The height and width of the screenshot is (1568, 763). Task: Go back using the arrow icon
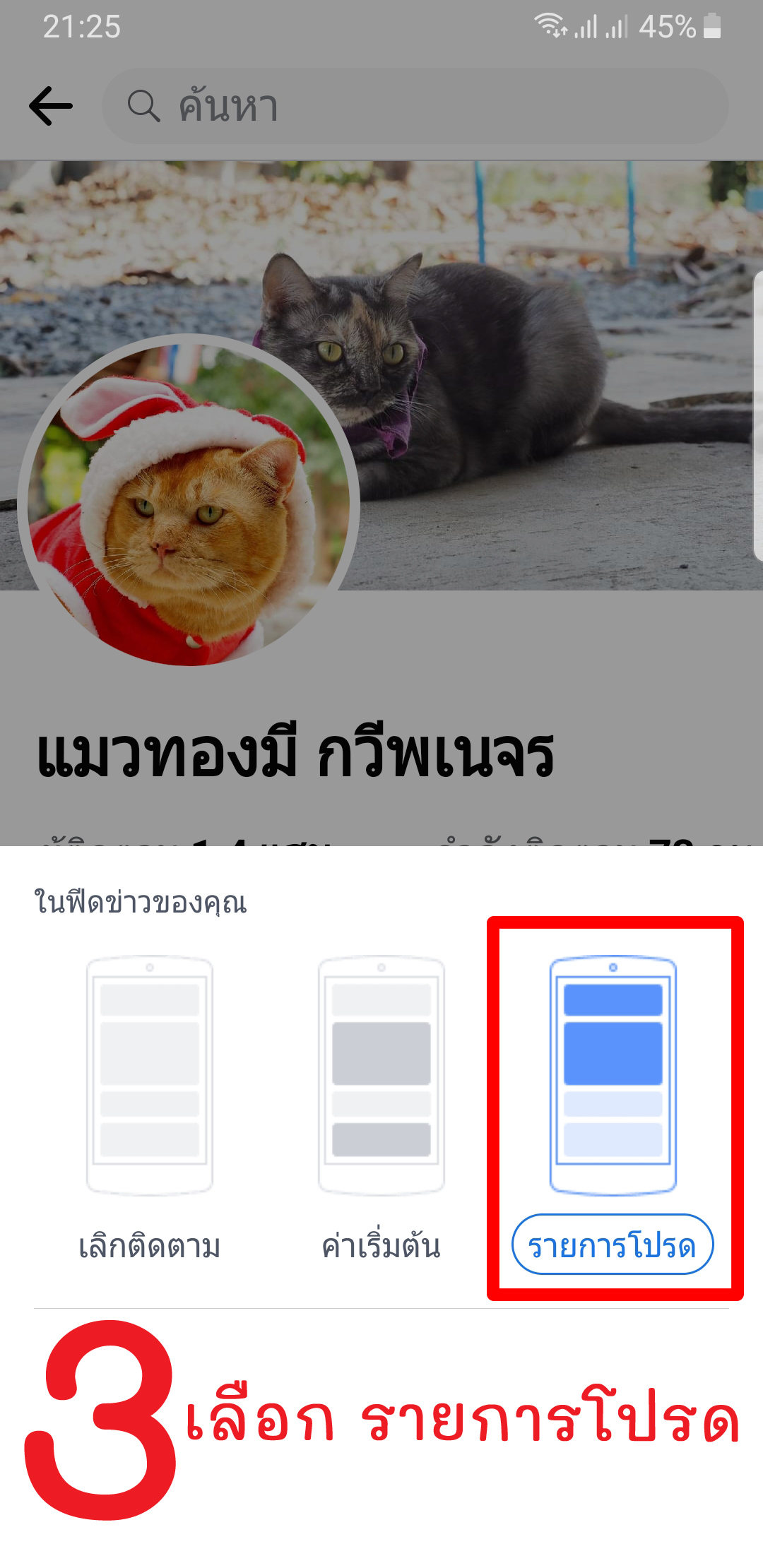[x=51, y=106]
